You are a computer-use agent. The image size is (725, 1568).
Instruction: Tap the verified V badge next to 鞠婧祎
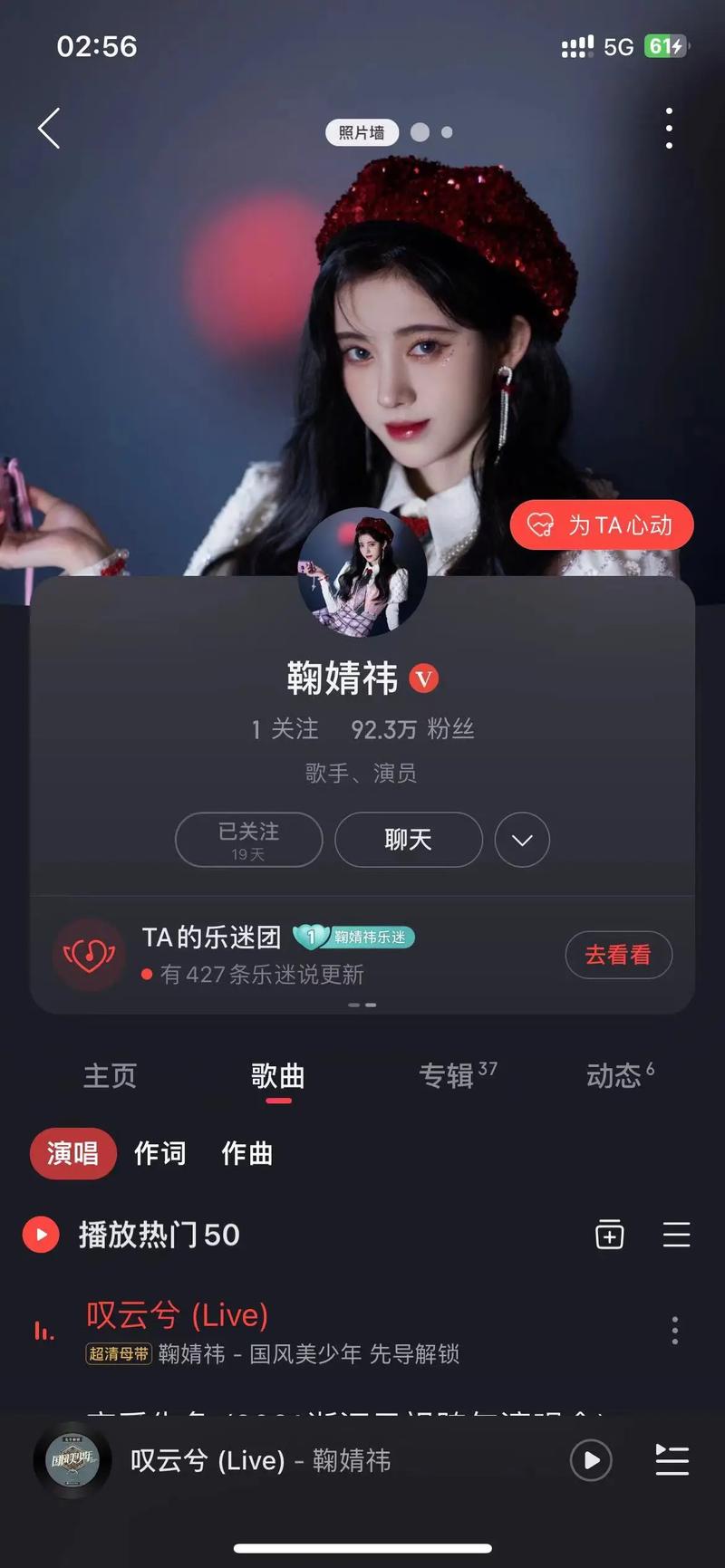click(x=425, y=678)
